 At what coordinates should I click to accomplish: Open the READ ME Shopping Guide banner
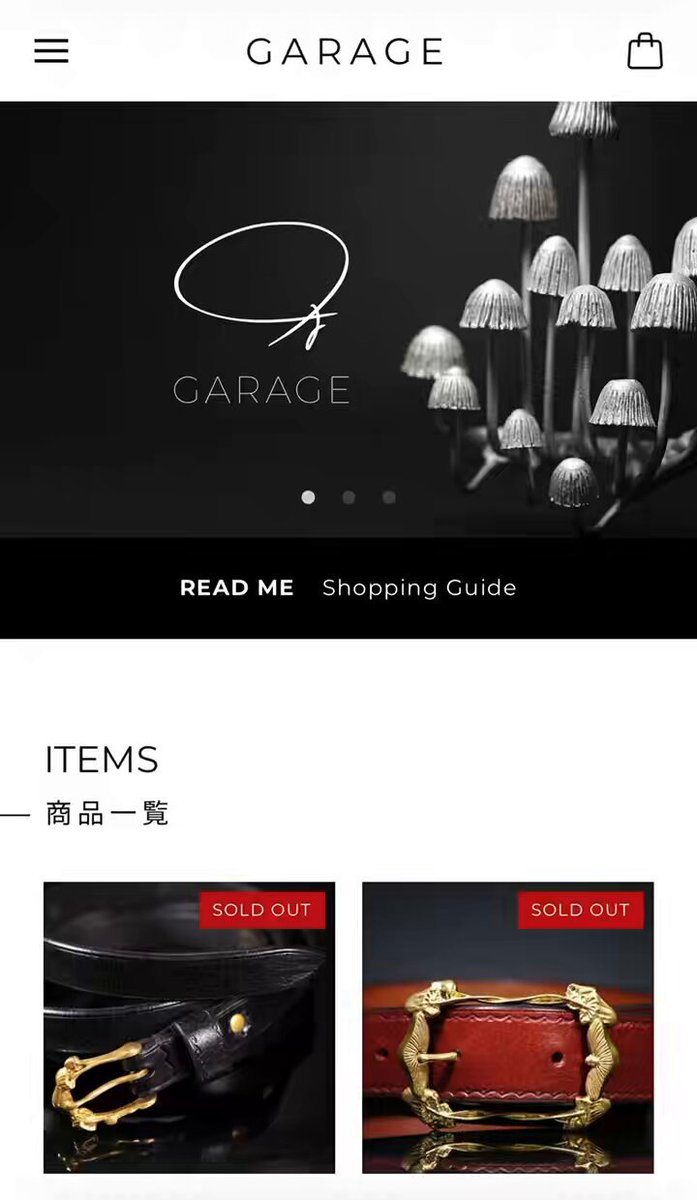click(x=348, y=588)
